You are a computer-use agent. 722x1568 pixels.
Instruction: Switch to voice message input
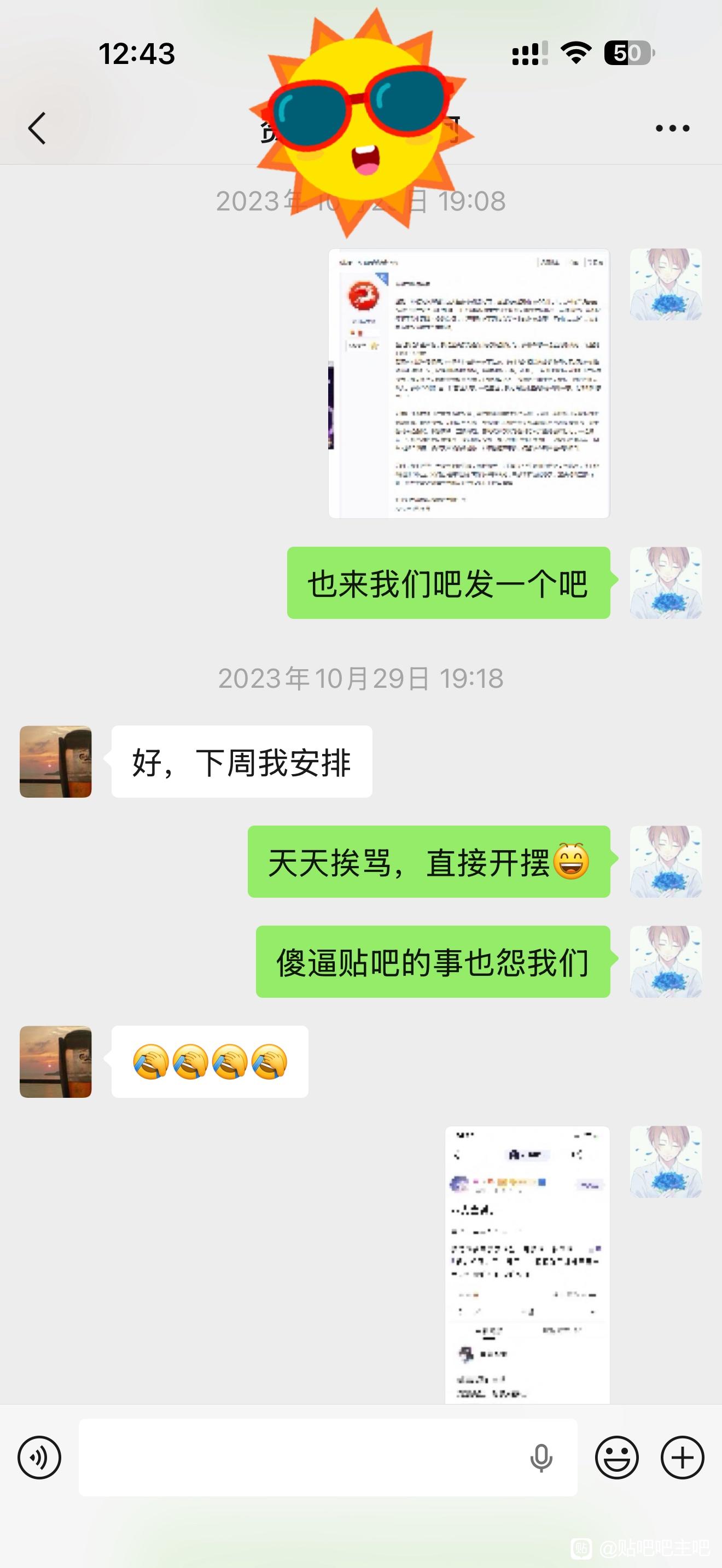(39, 1457)
